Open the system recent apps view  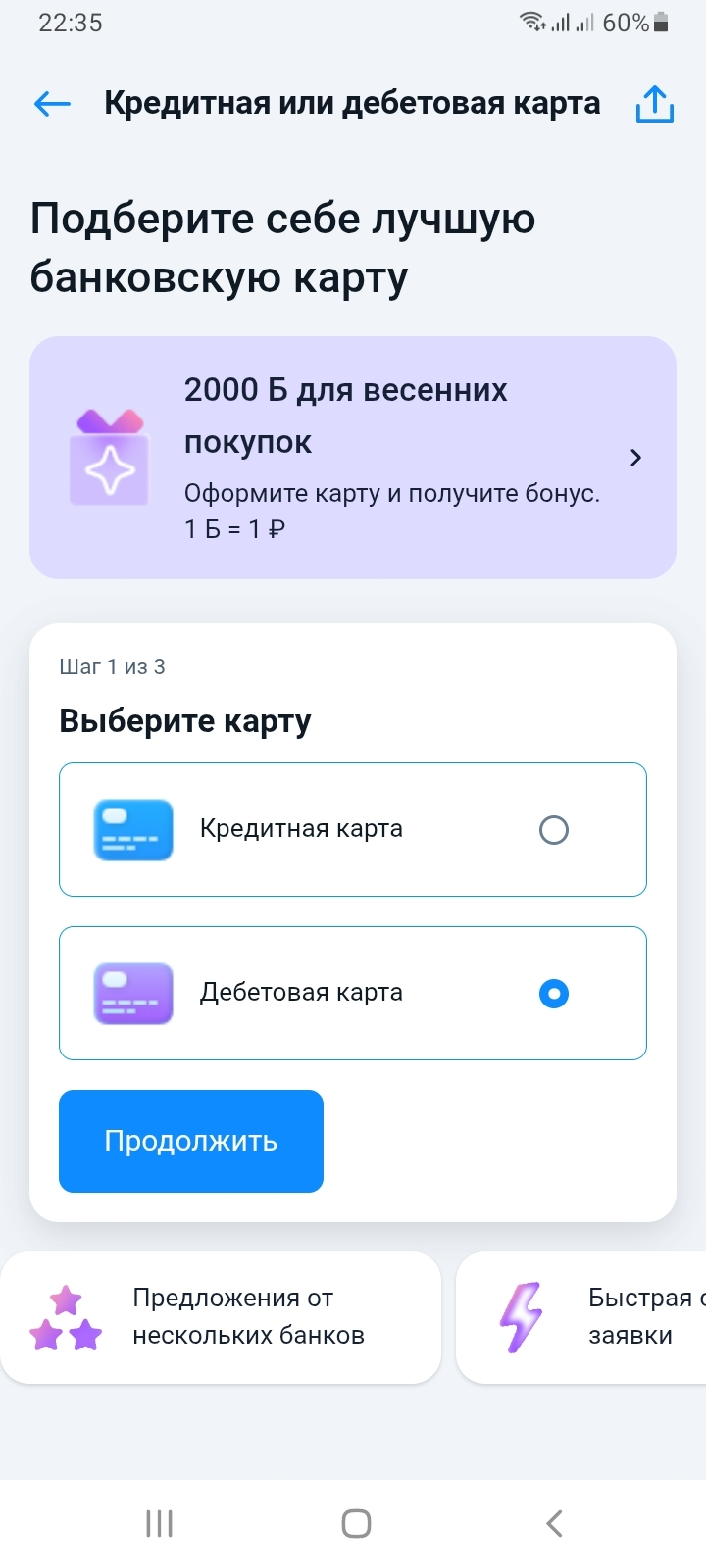159,1523
